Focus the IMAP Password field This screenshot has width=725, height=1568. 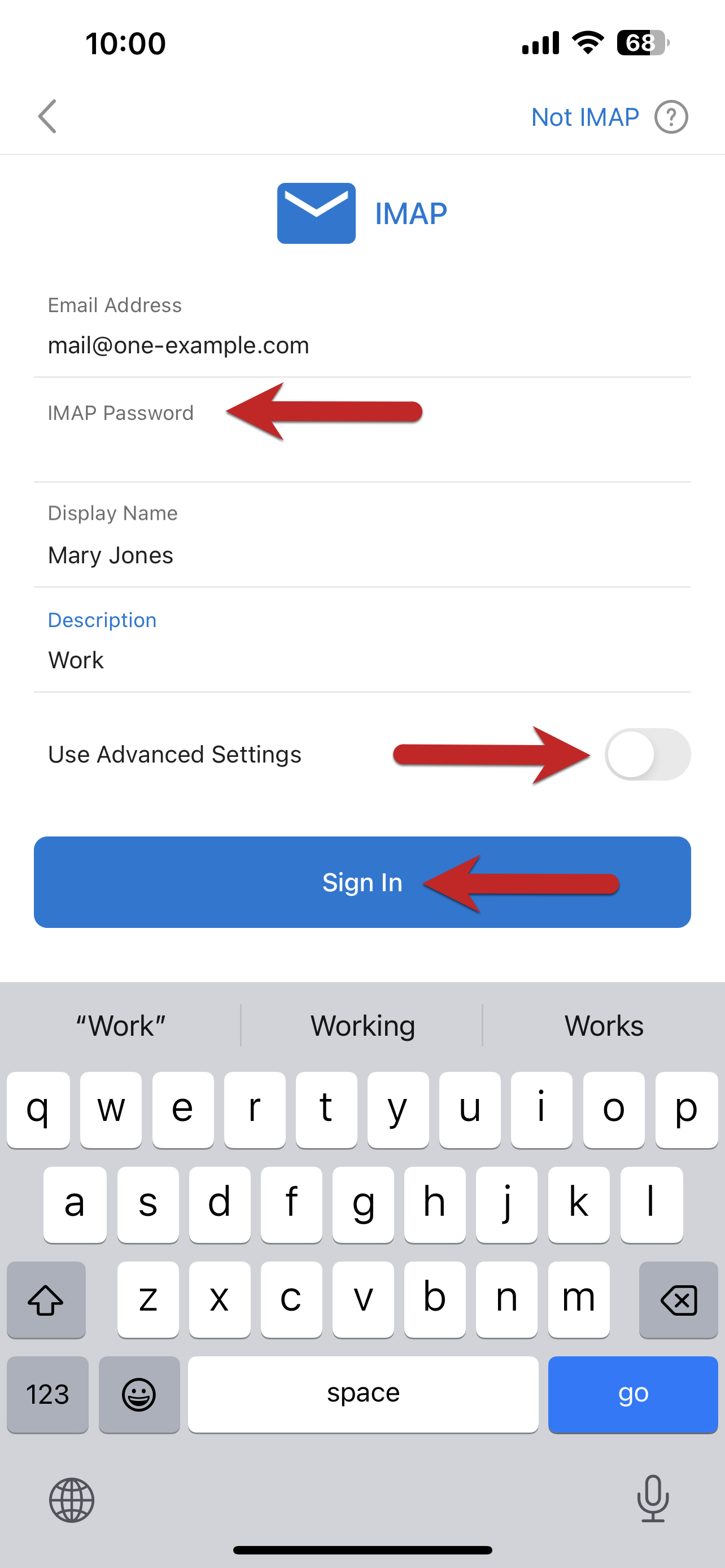(x=361, y=449)
